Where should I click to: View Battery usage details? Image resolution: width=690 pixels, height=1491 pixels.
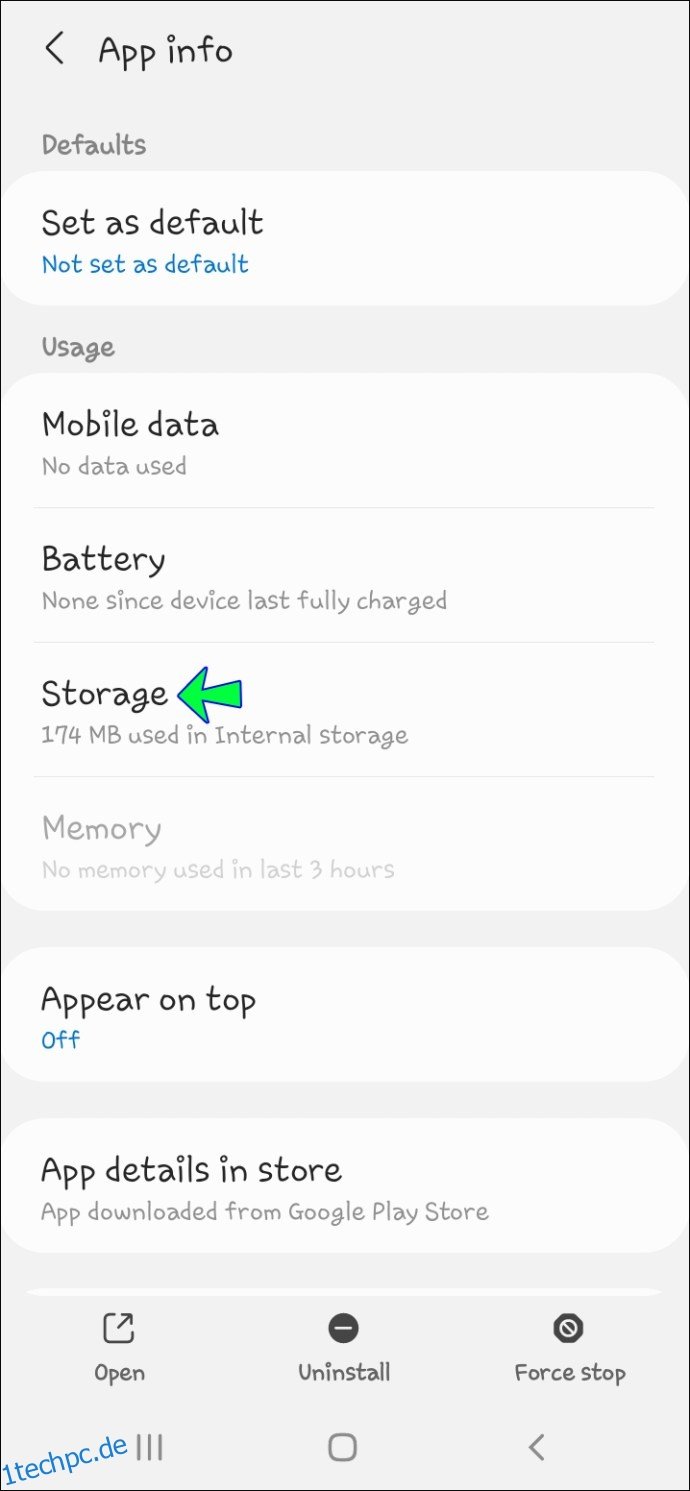pos(345,576)
